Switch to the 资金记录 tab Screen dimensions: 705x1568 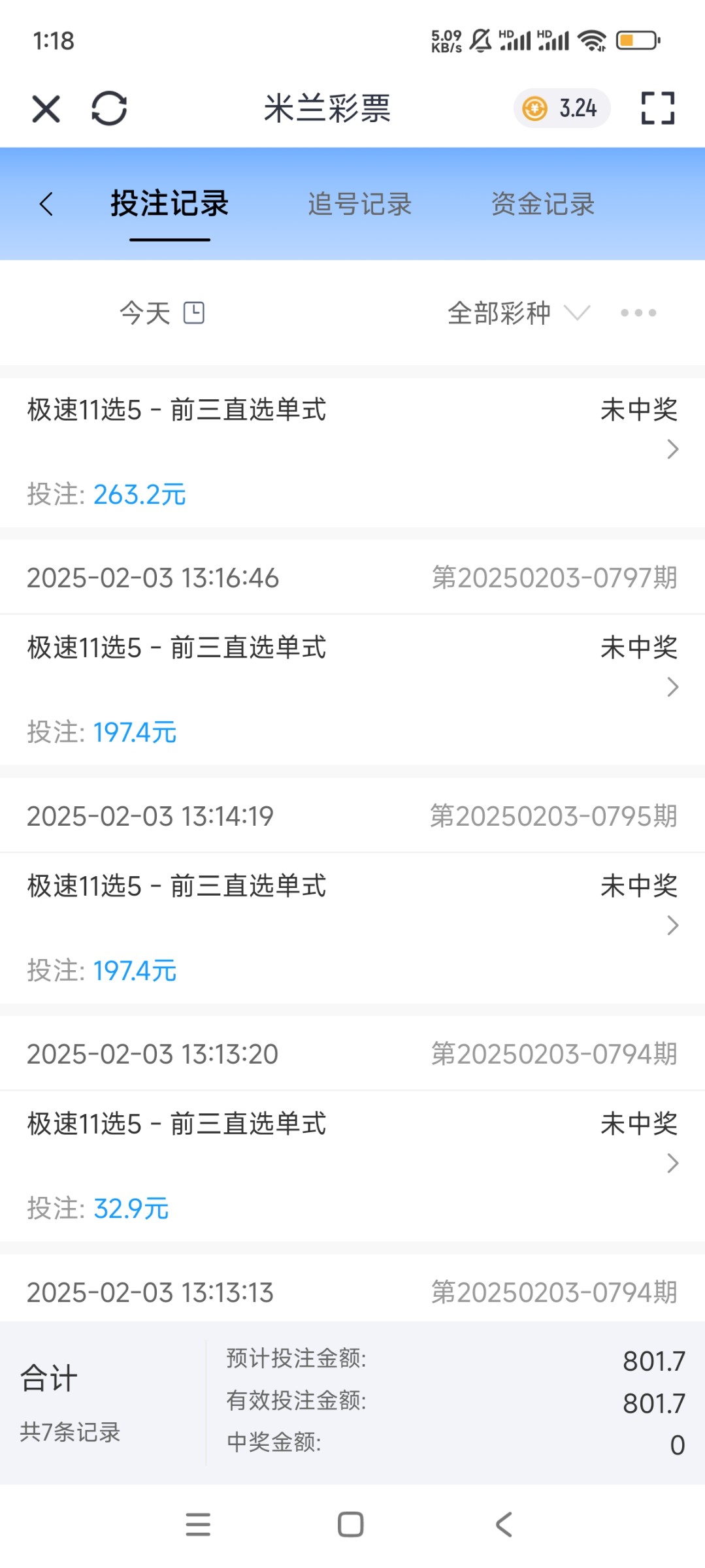pyautogui.click(x=542, y=204)
